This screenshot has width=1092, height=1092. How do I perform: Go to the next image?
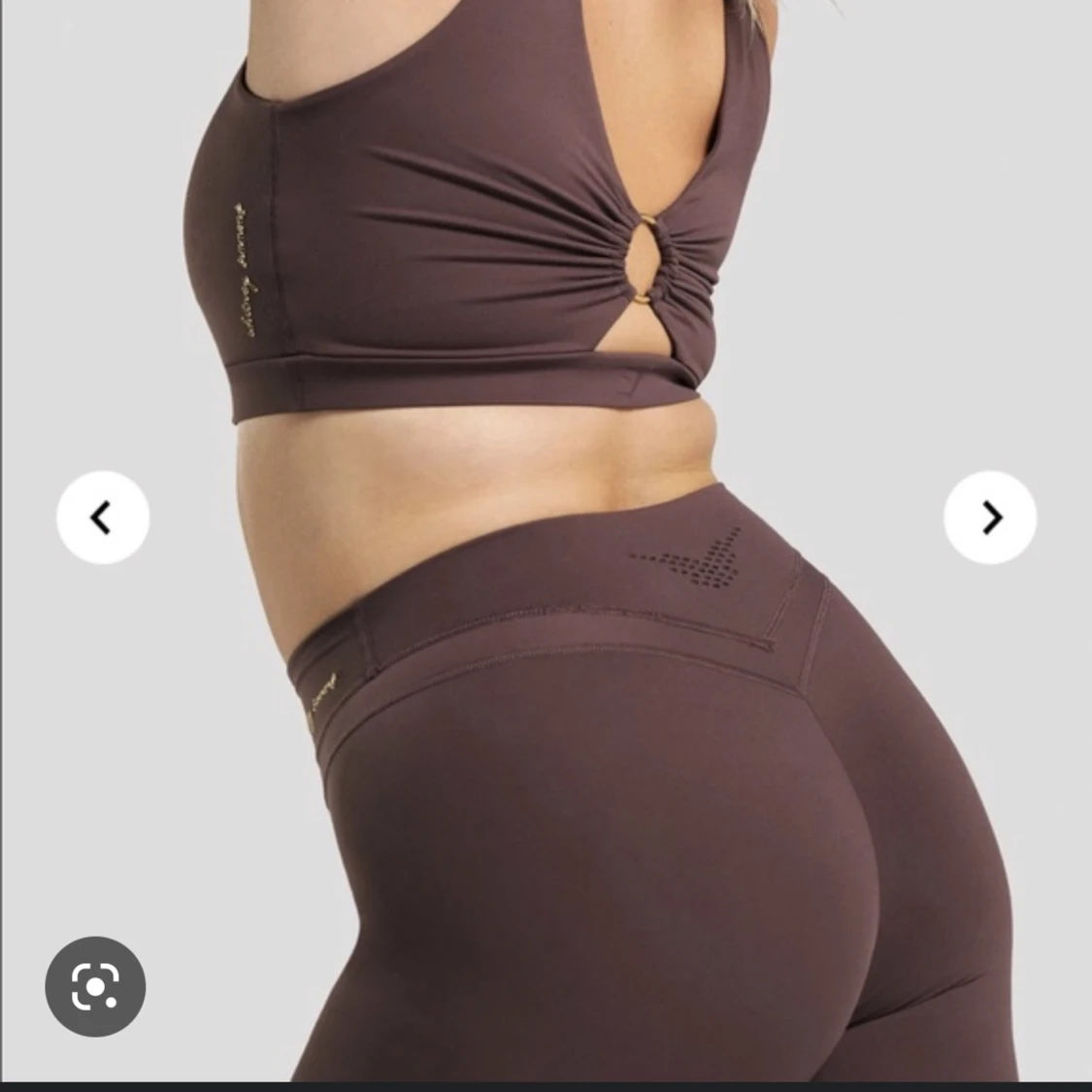(990, 517)
